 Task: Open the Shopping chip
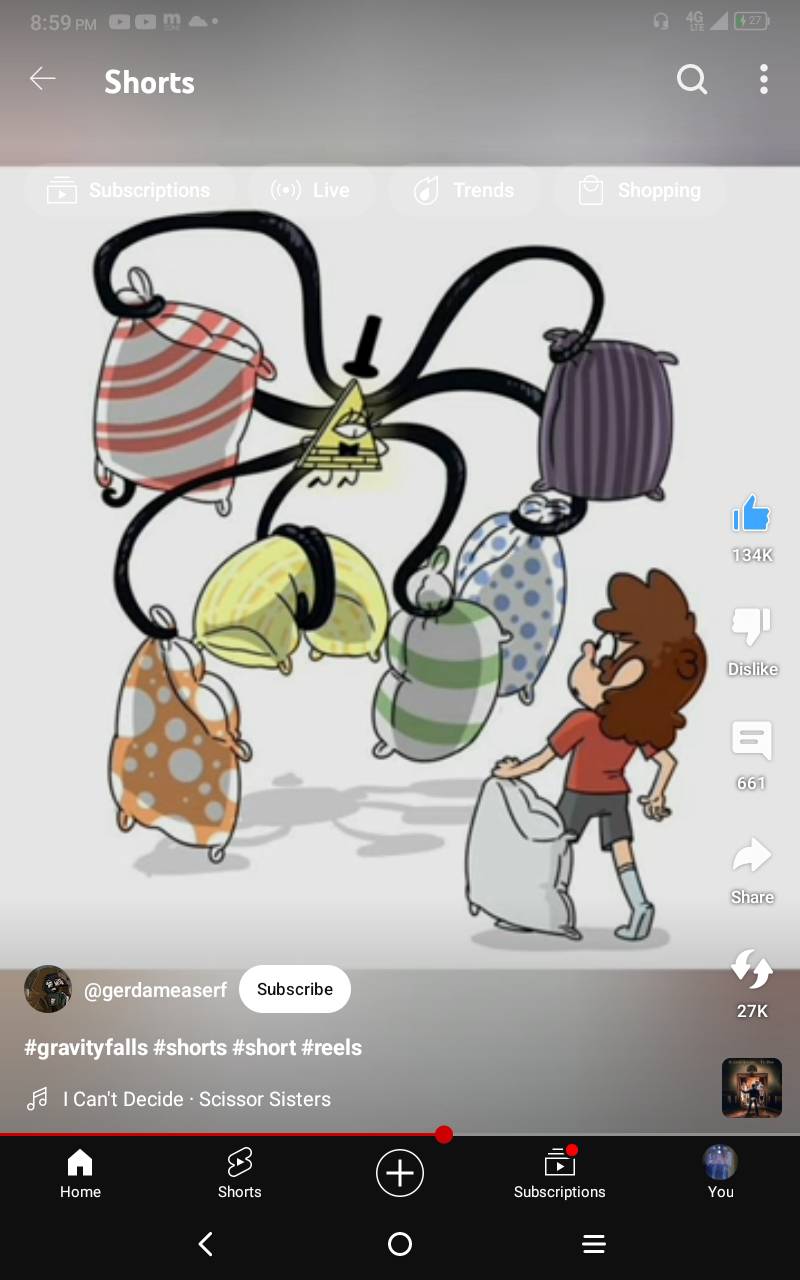(x=640, y=190)
